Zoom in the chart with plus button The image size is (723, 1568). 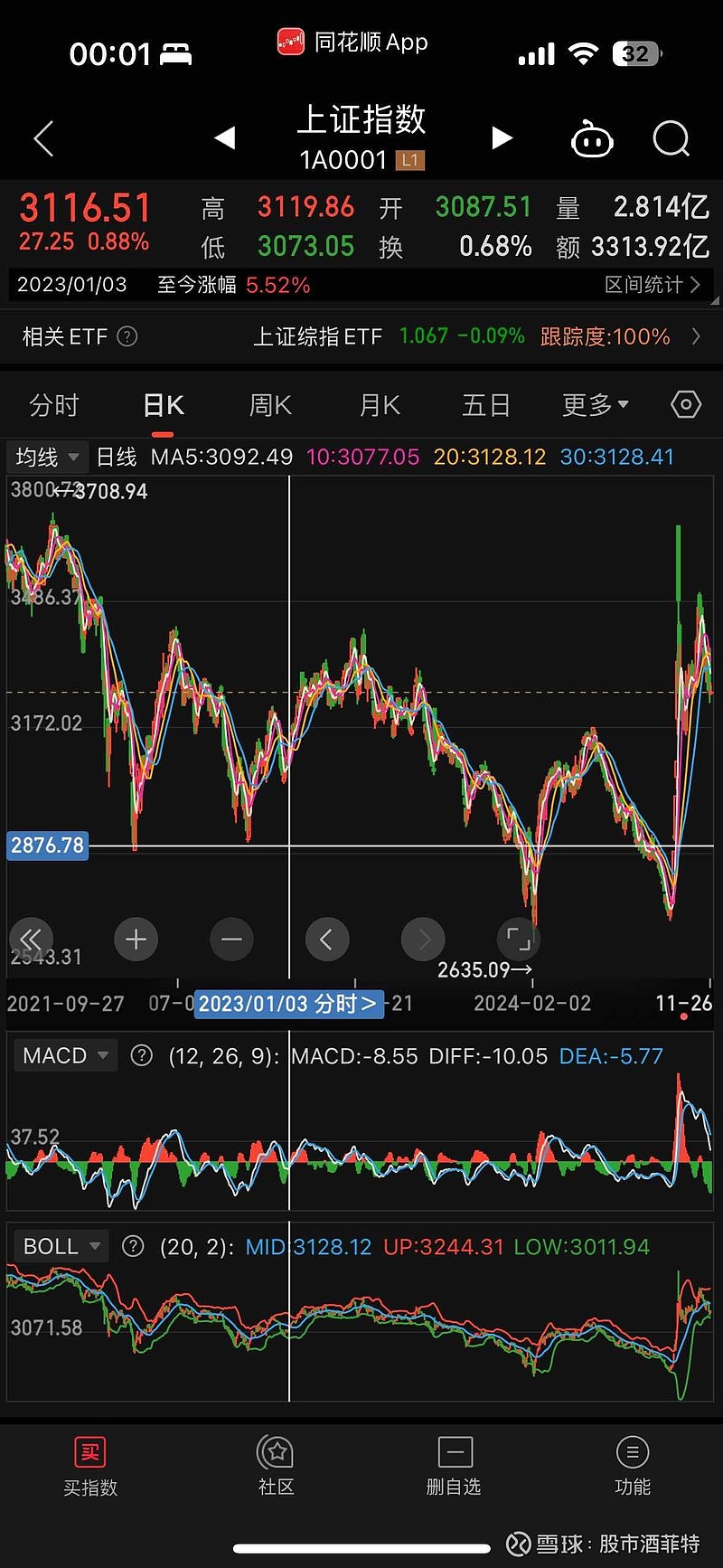pyautogui.click(x=136, y=940)
